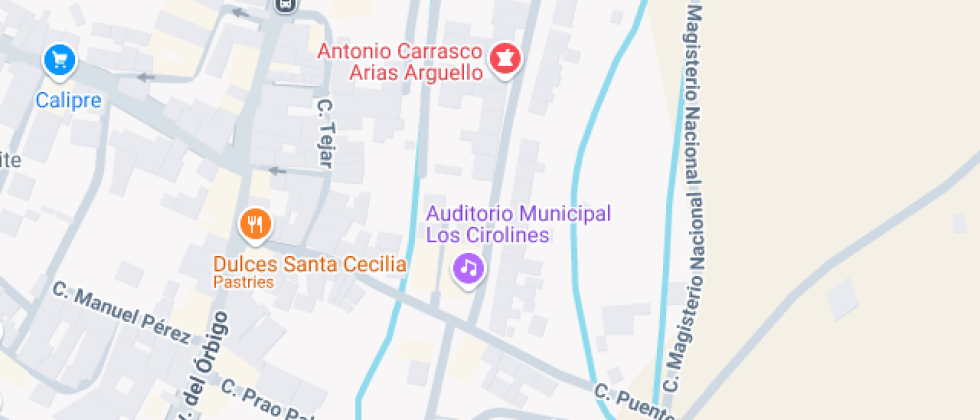Select the bus stop marker
Screen dimensions: 980x420
point(285,5)
